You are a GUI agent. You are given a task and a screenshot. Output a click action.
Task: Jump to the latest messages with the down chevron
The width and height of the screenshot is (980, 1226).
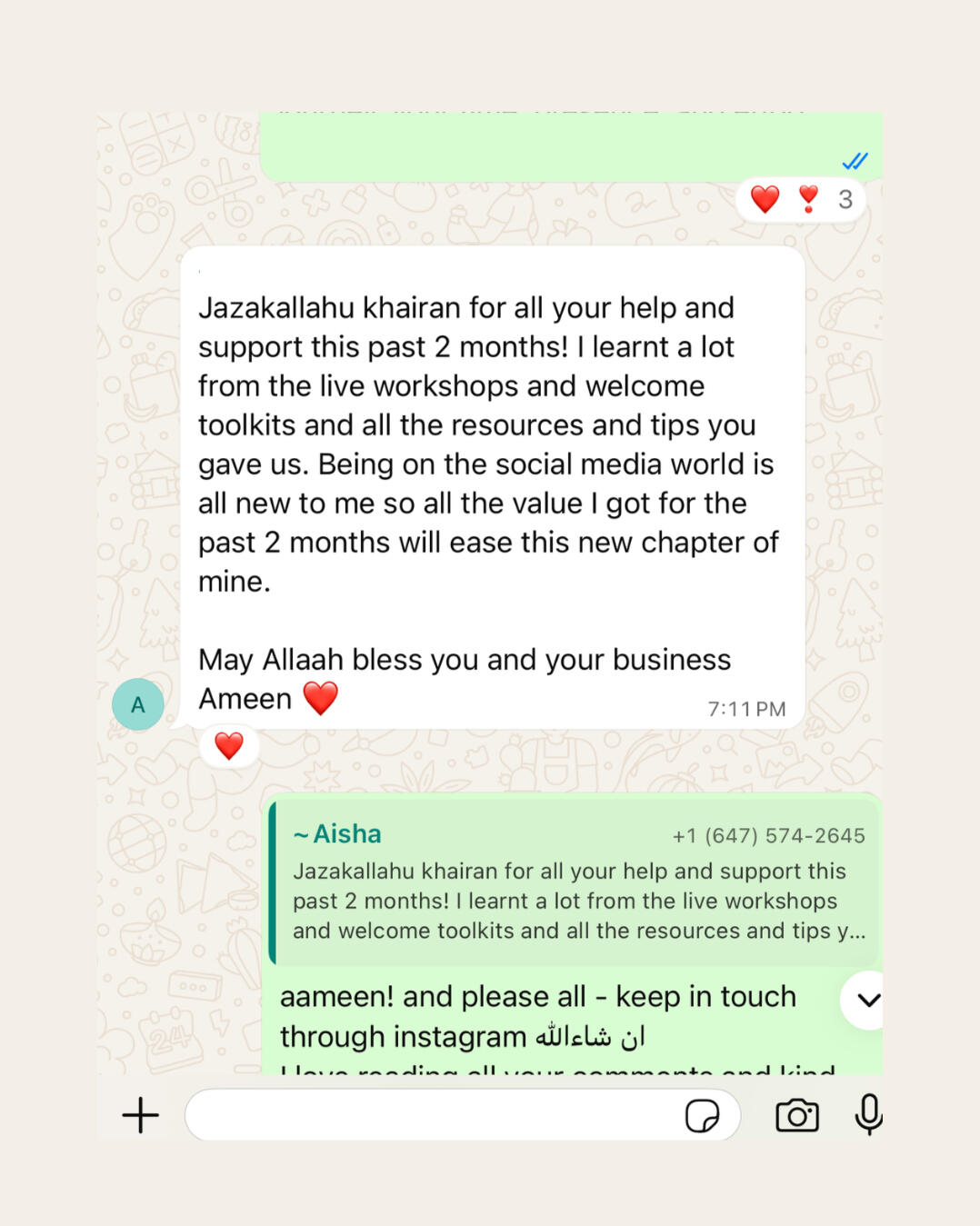(x=867, y=1000)
